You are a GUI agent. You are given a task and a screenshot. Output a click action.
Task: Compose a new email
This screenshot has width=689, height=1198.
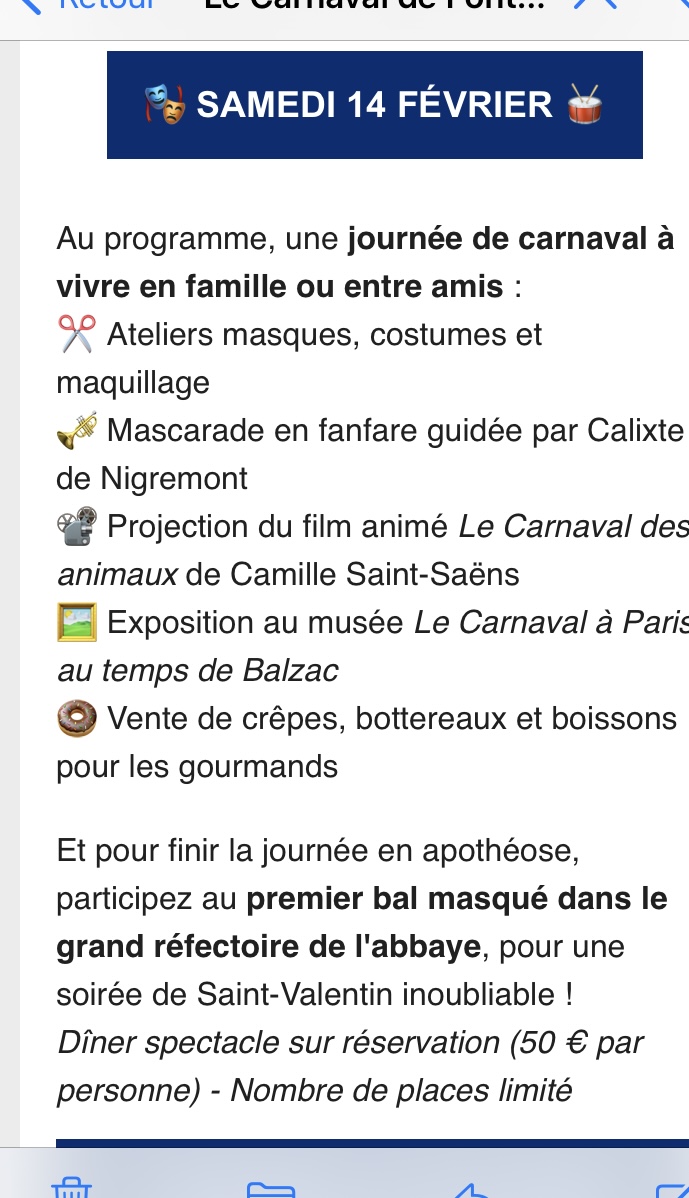pyautogui.click(x=670, y=1188)
